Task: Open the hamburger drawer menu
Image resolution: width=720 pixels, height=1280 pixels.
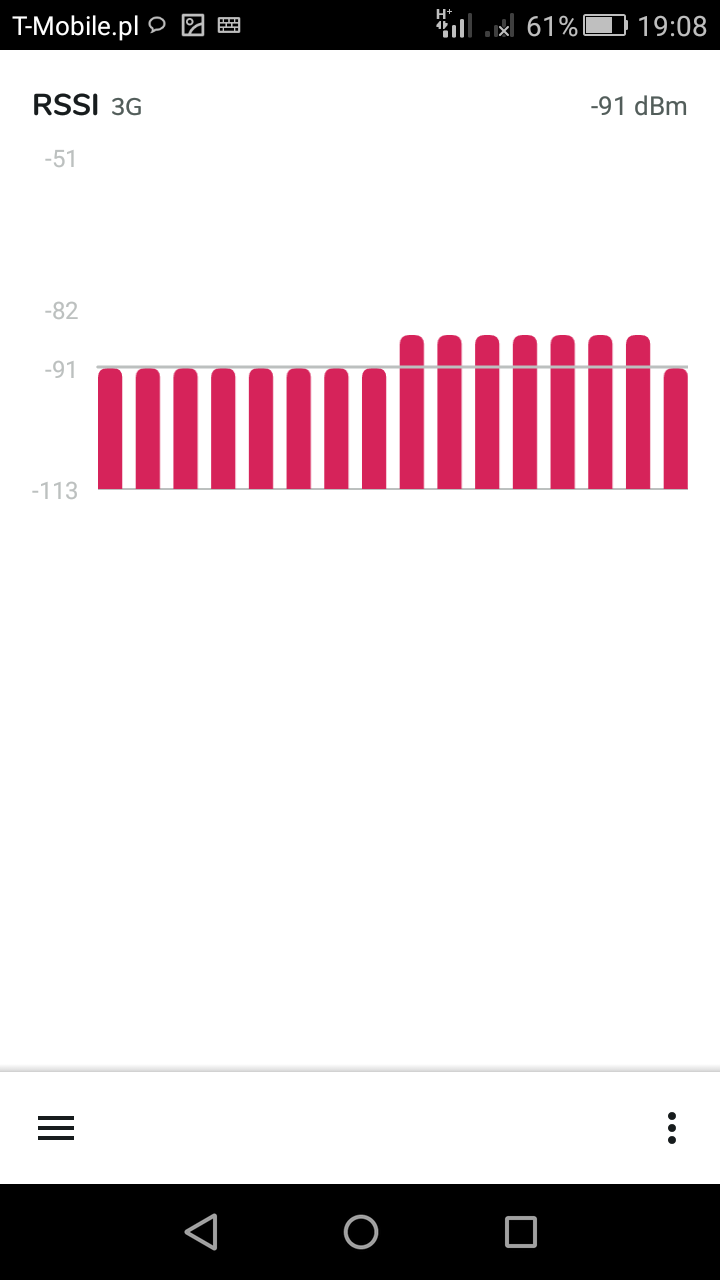Action: click(x=56, y=1128)
